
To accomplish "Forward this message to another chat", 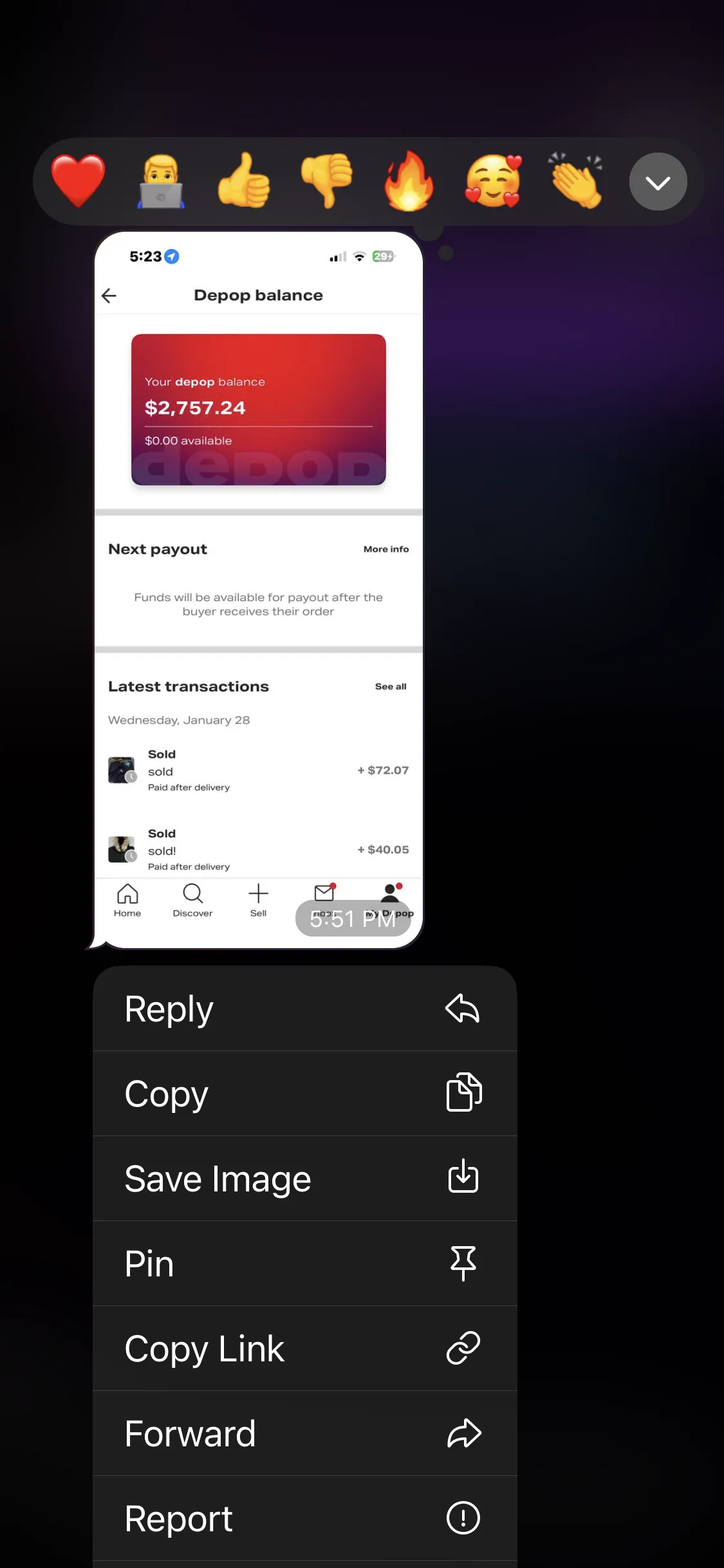I will [x=305, y=1433].
